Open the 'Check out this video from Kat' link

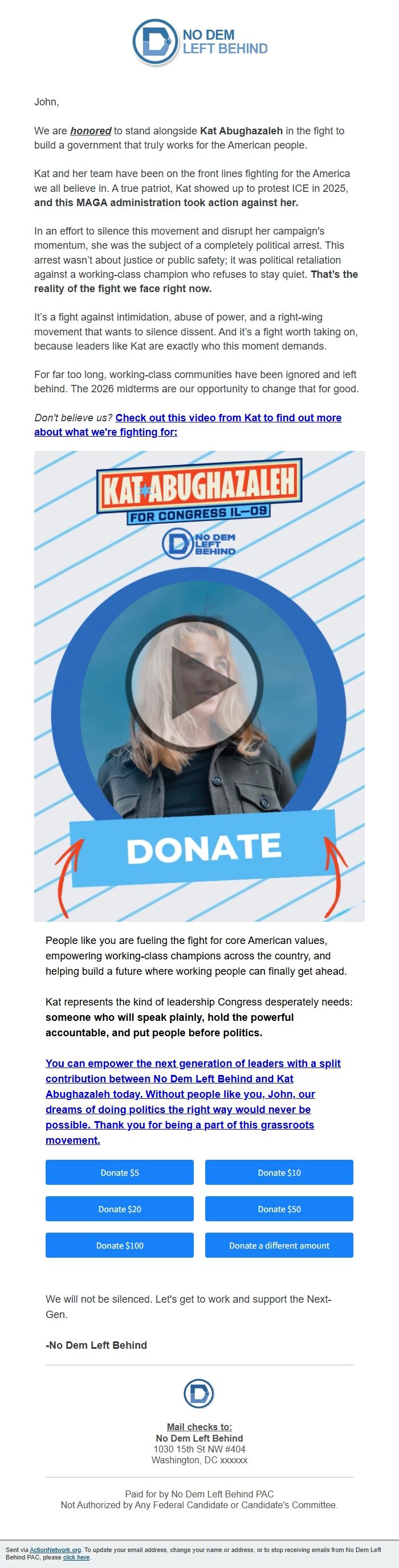coord(228,417)
